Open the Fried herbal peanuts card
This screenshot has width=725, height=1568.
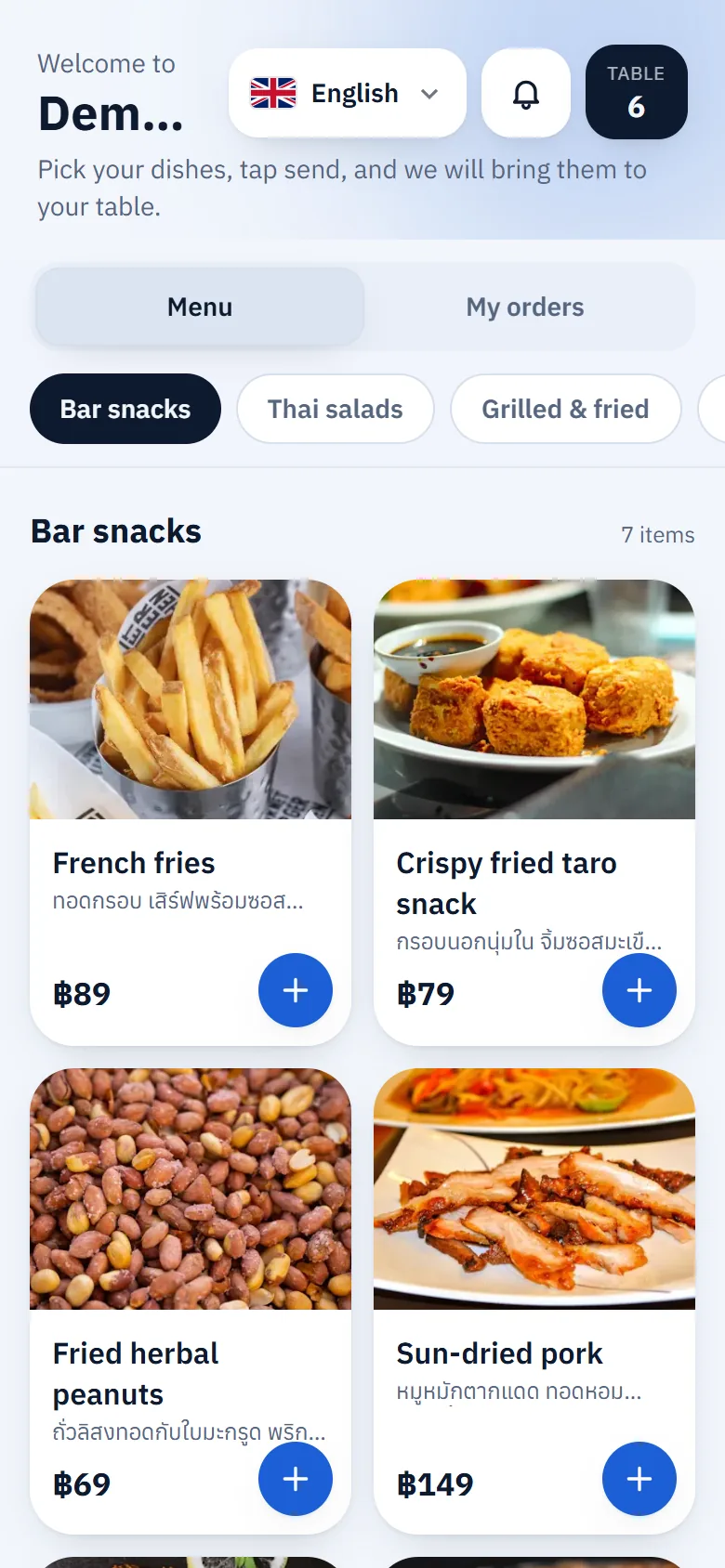pyautogui.click(x=191, y=1301)
